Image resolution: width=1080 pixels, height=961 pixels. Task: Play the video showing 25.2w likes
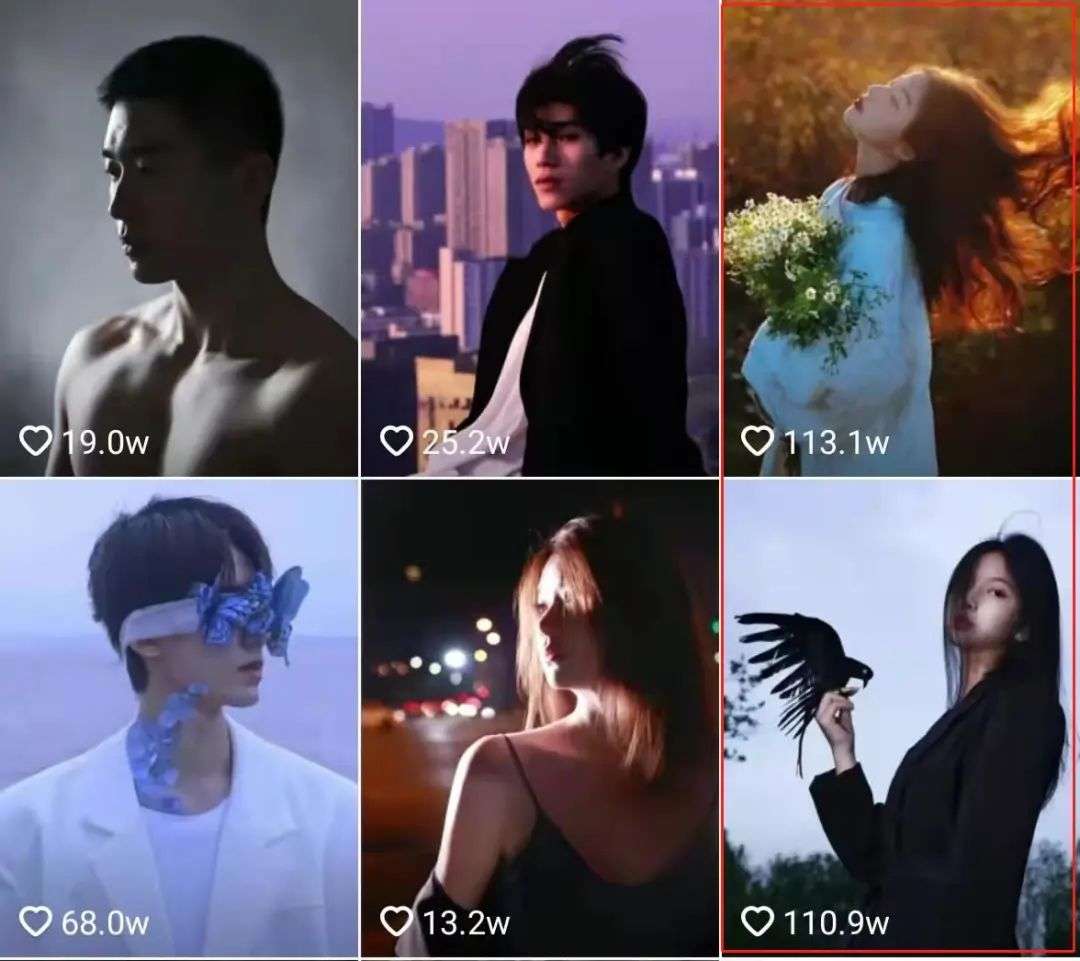pos(539,238)
